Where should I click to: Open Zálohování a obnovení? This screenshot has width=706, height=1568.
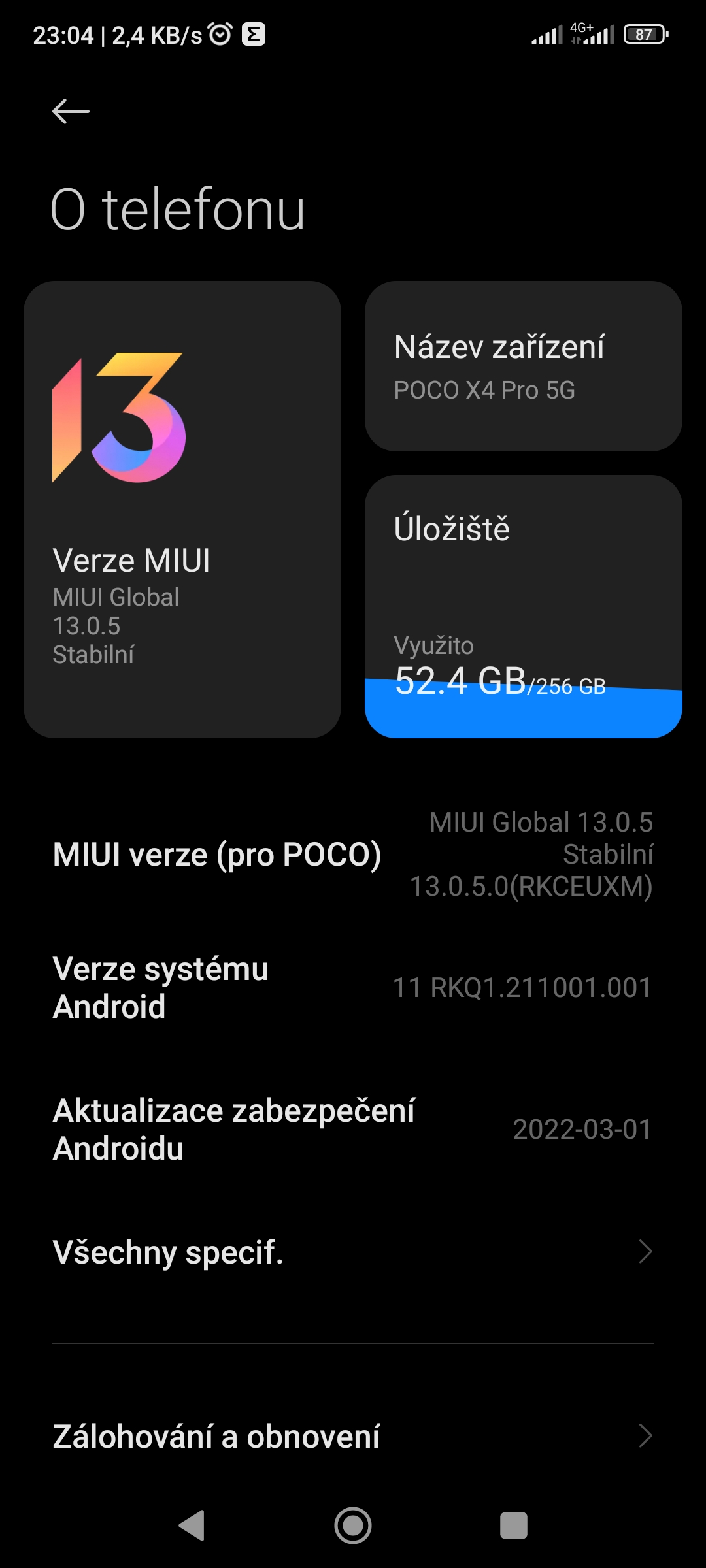pyautogui.click(x=353, y=1436)
